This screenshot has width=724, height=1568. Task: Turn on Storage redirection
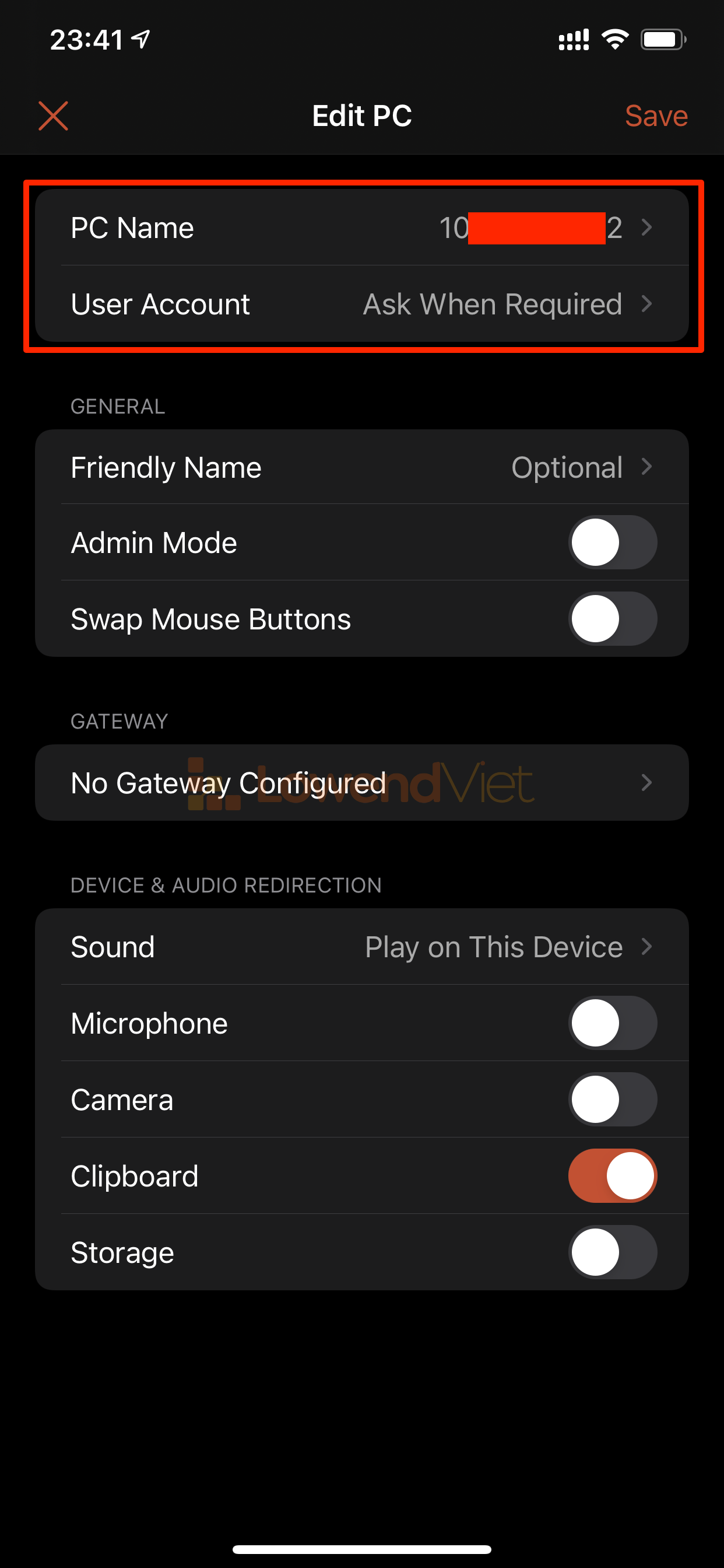pos(612,1252)
